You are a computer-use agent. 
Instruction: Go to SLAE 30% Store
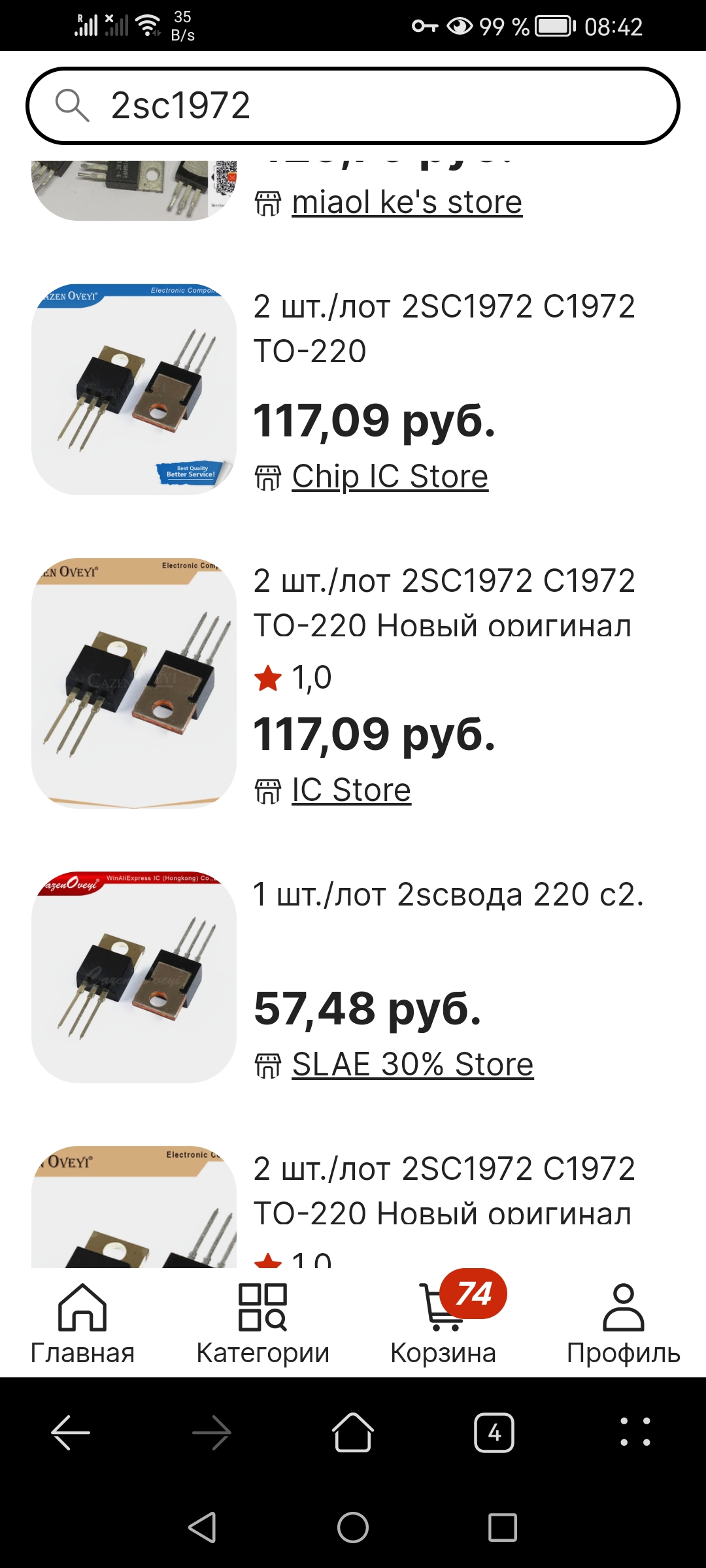click(412, 1064)
